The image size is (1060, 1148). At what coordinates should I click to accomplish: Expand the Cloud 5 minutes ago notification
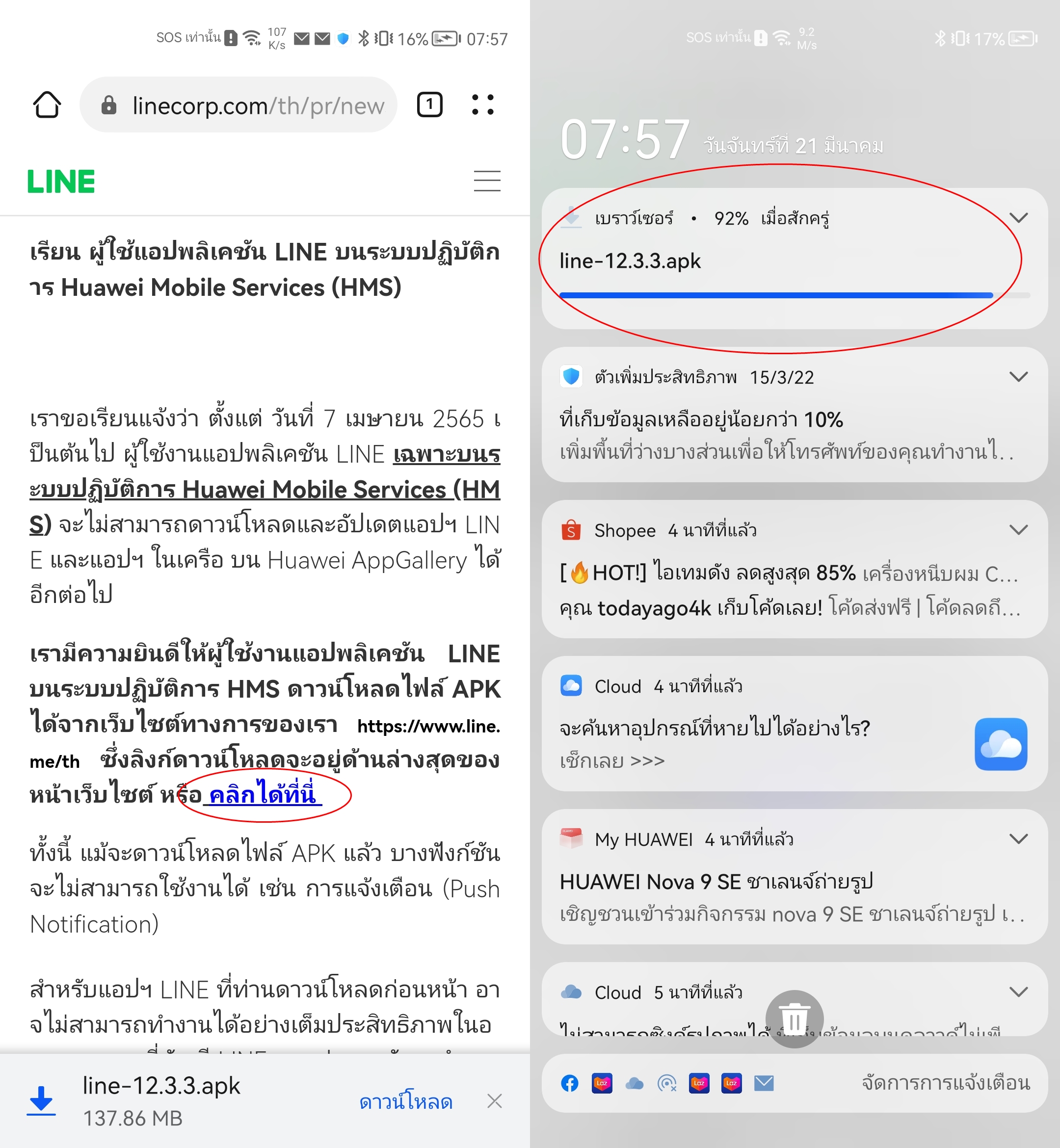[1018, 992]
